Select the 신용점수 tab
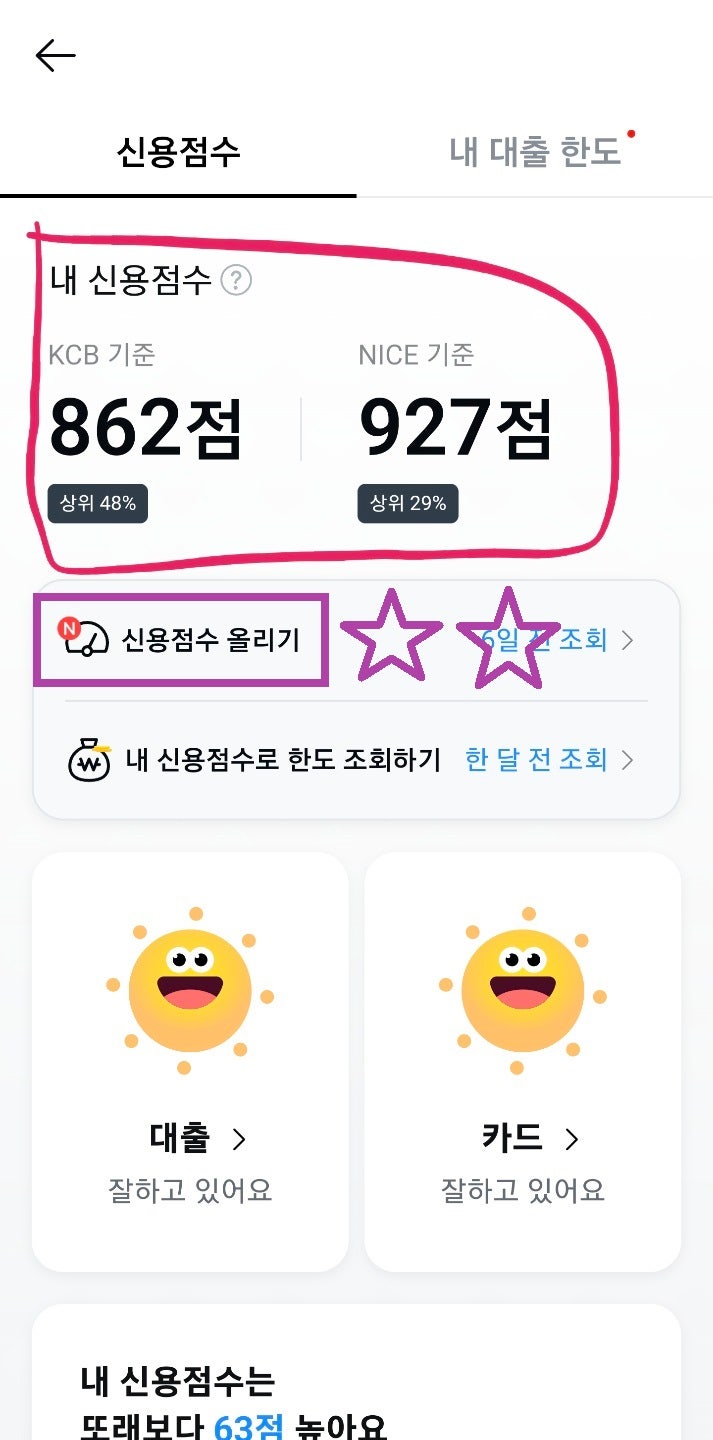Viewport: 713px width, 1440px height. coord(178,152)
